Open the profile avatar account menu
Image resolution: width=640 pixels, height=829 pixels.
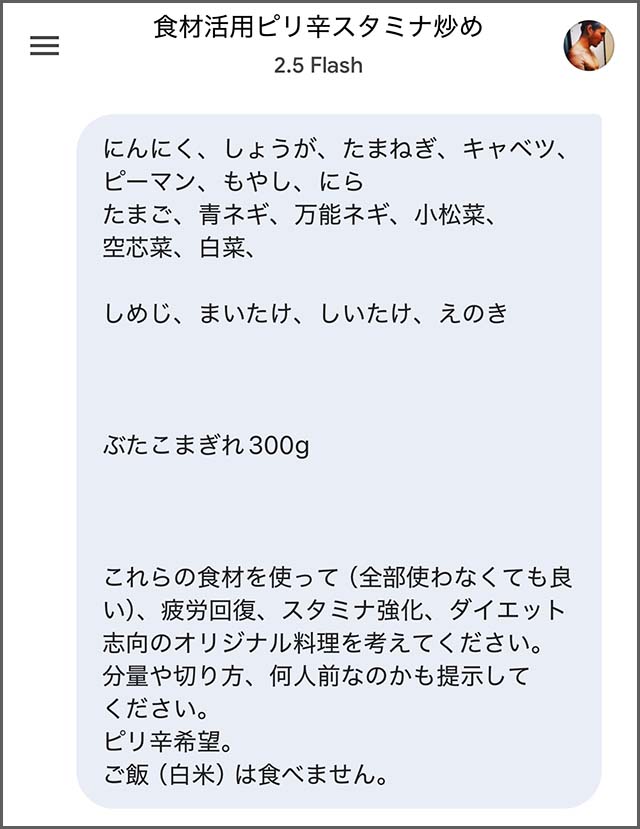coord(590,46)
